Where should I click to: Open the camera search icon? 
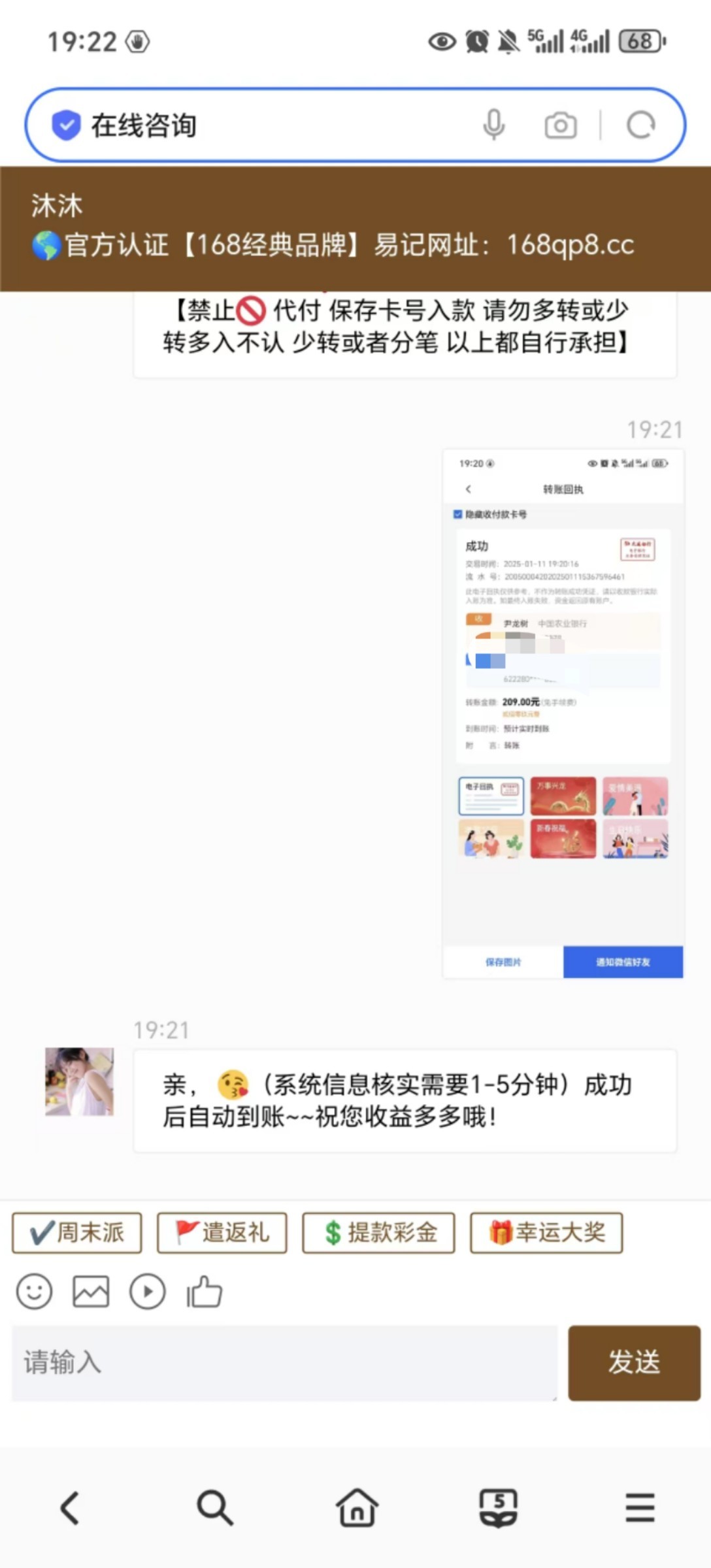561,125
